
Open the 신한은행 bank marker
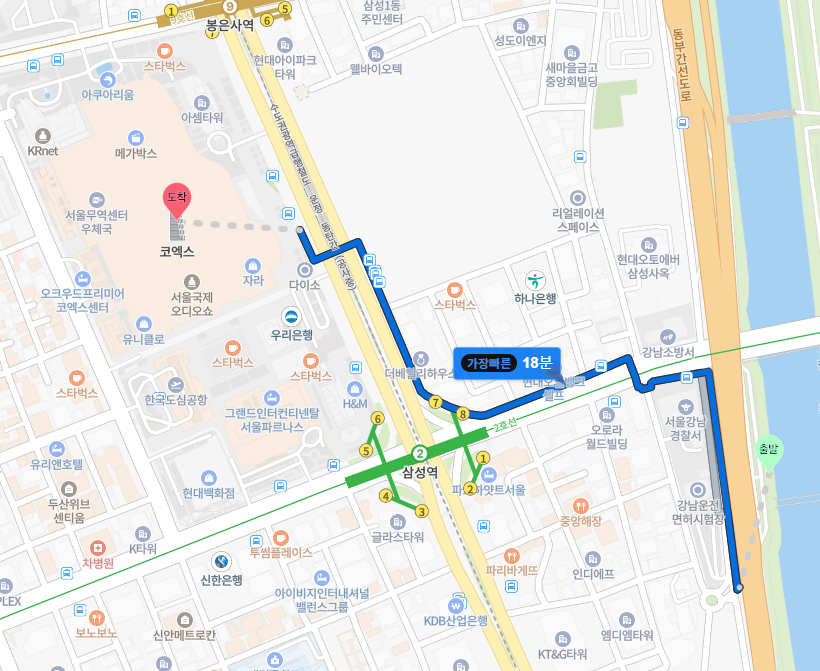coord(221,562)
